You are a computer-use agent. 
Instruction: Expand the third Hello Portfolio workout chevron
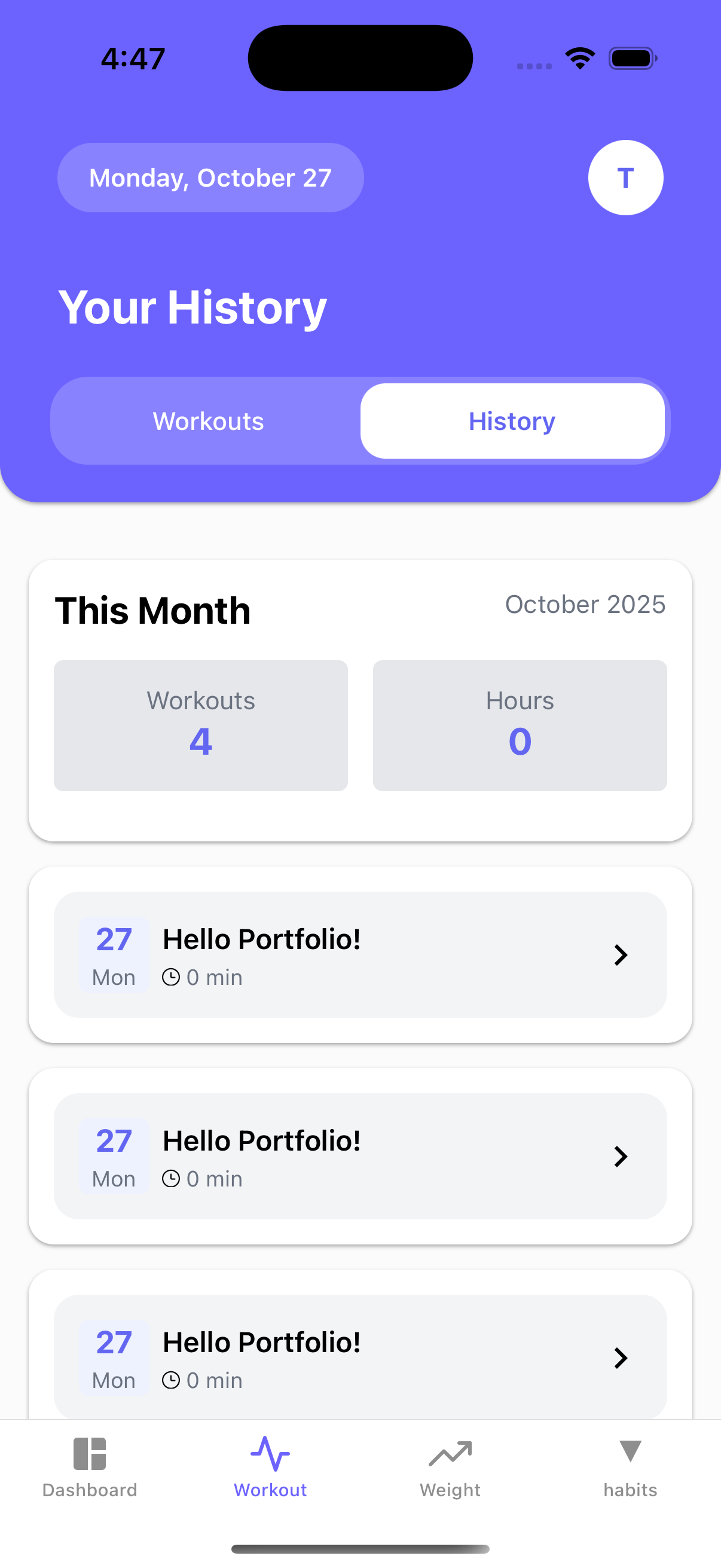621,1358
